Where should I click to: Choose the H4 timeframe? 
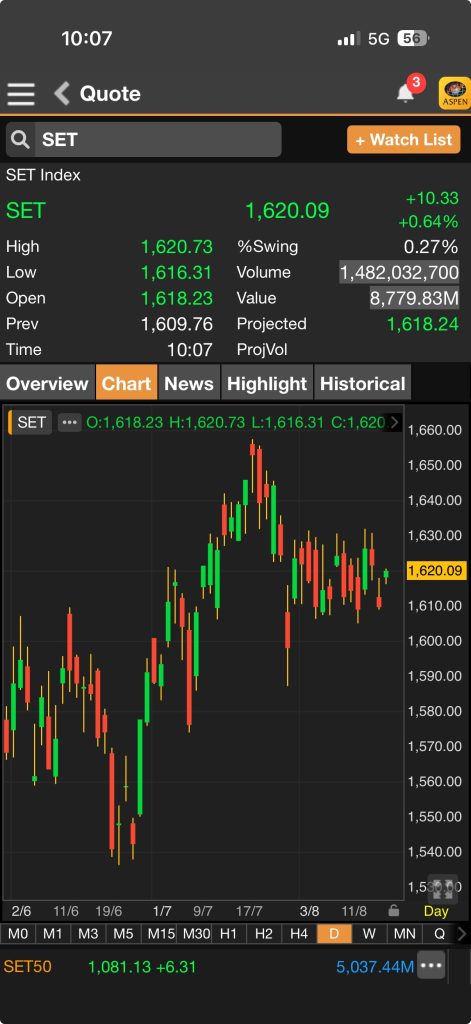299,934
